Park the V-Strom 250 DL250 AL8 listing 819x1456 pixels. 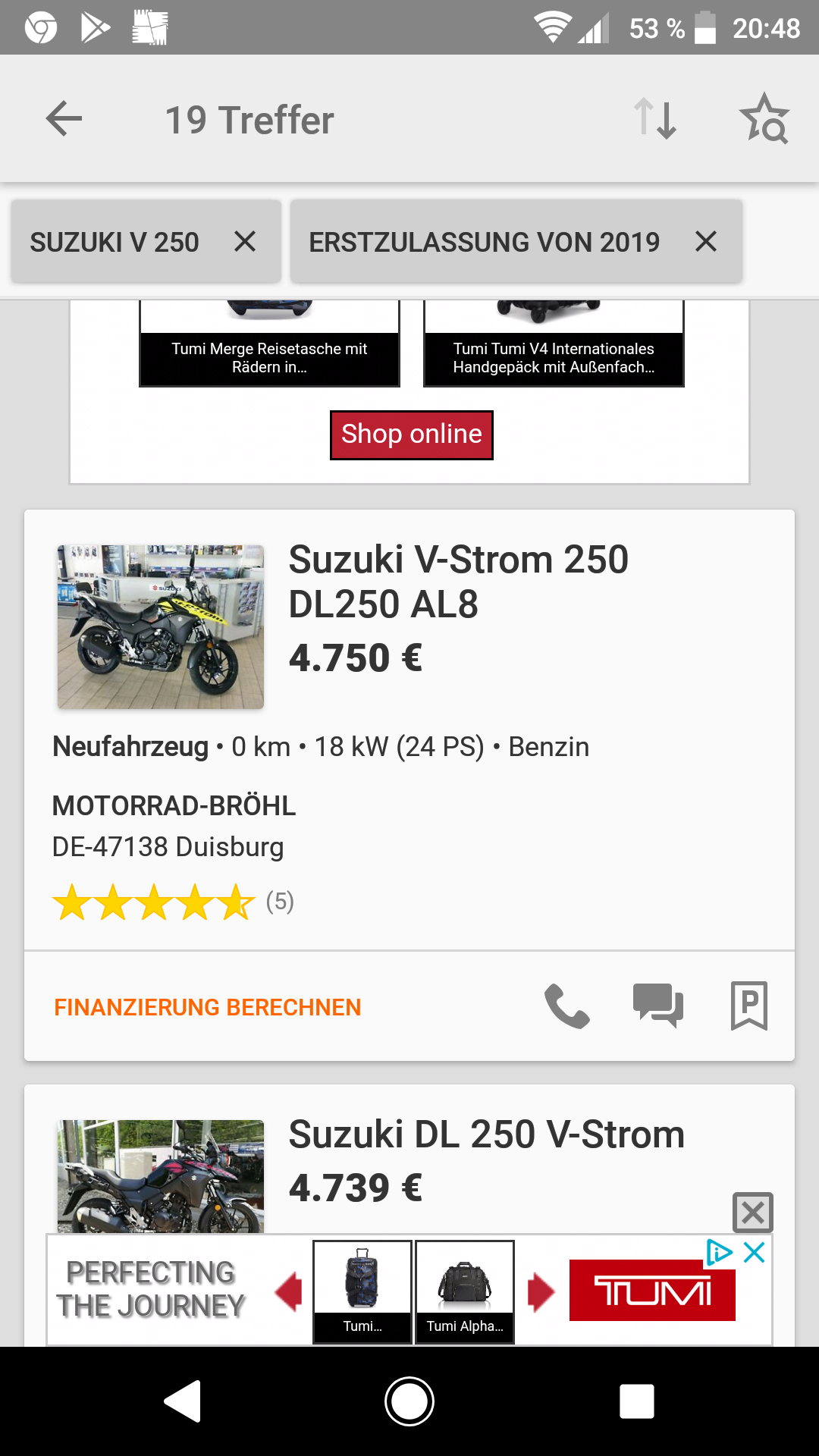pyautogui.click(x=748, y=1006)
